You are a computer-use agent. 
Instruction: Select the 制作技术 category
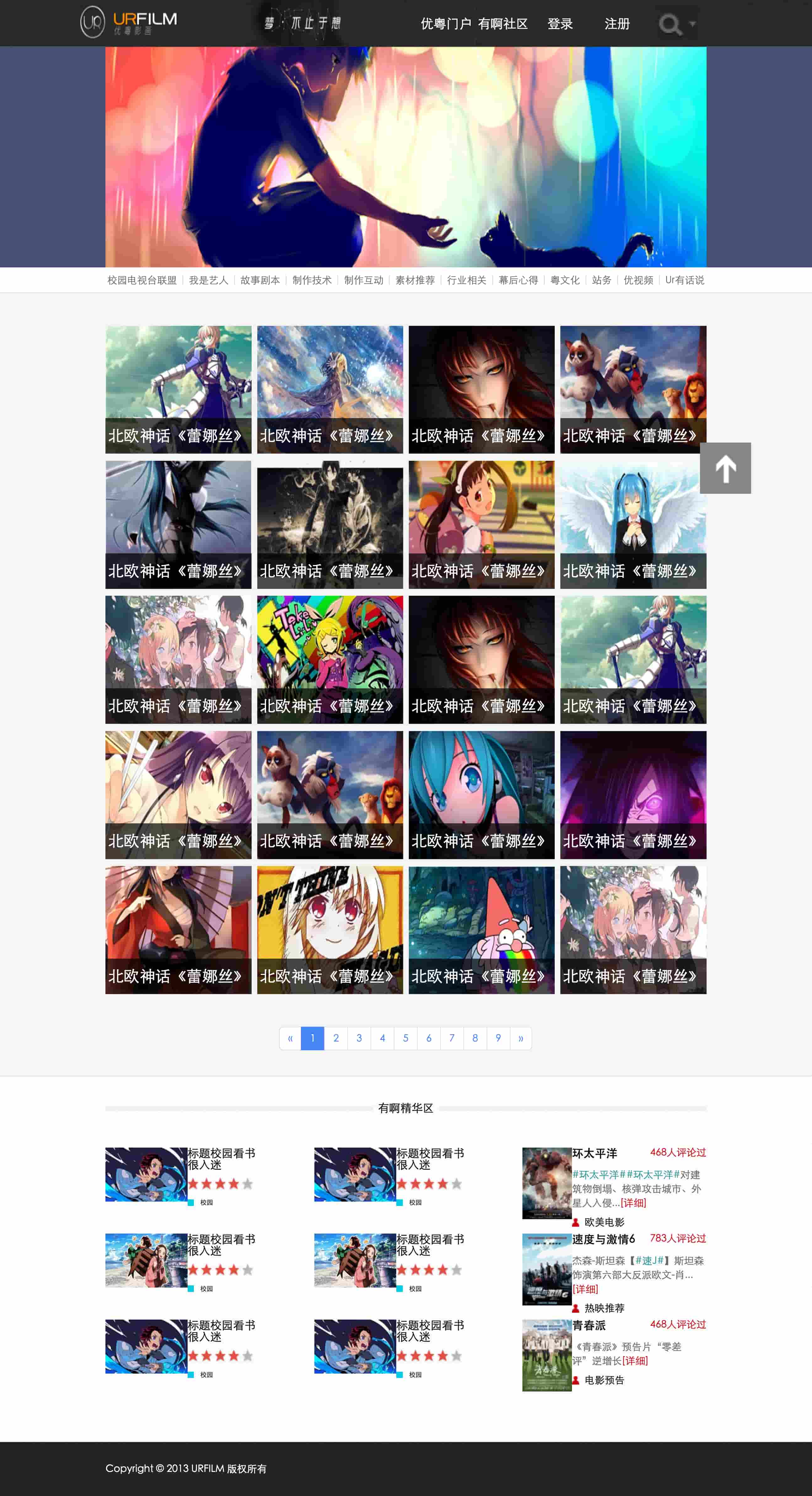(x=312, y=280)
